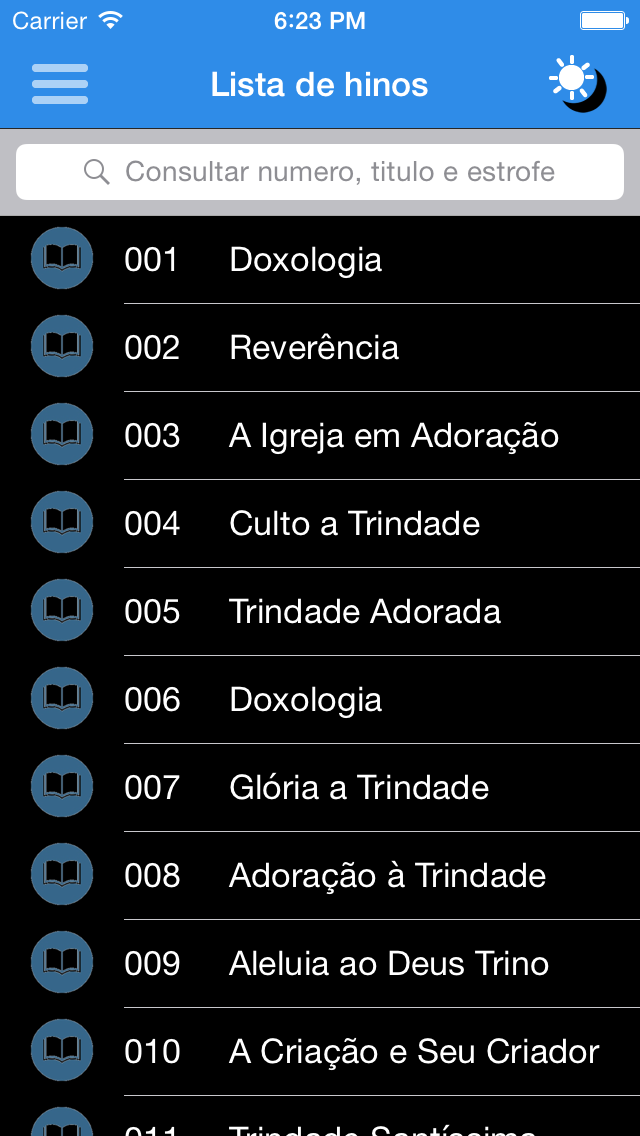The height and width of the screenshot is (1136, 640).
Task: Open the hamburger menu
Action: [x=60, y=84]
